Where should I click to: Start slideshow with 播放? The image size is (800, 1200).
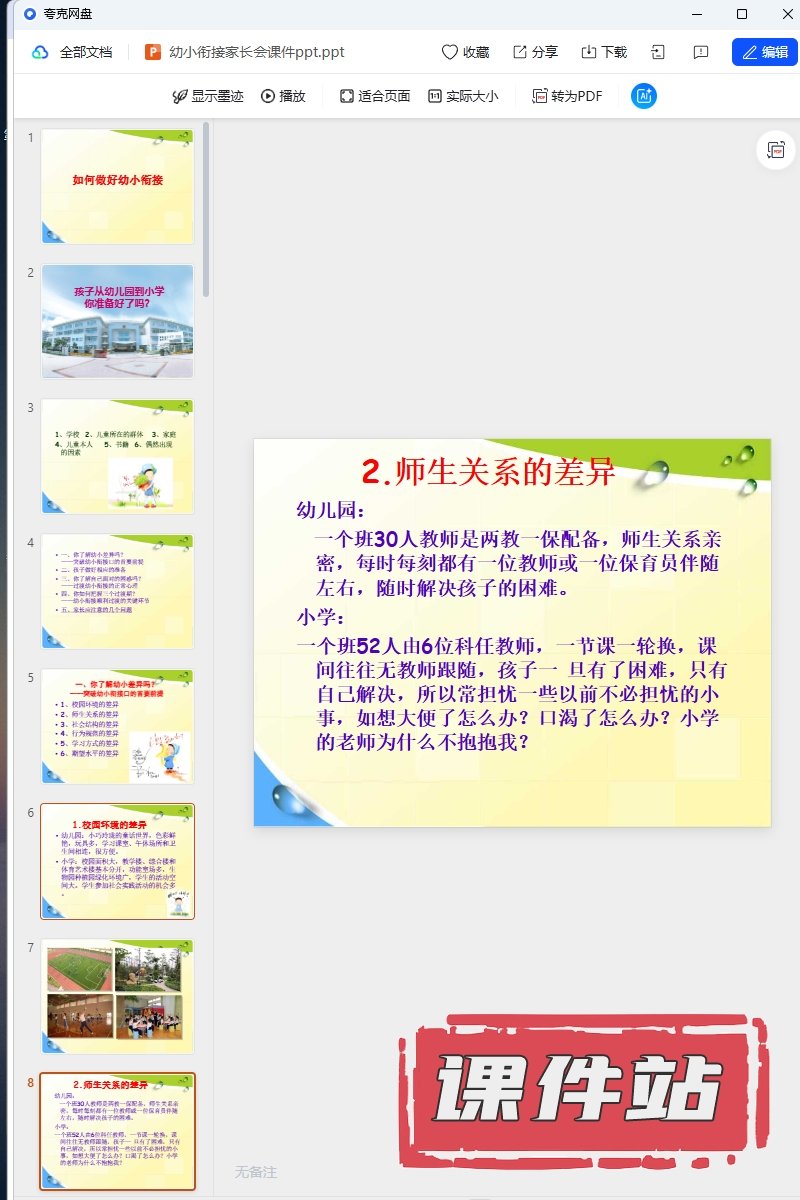coord(283,96)
